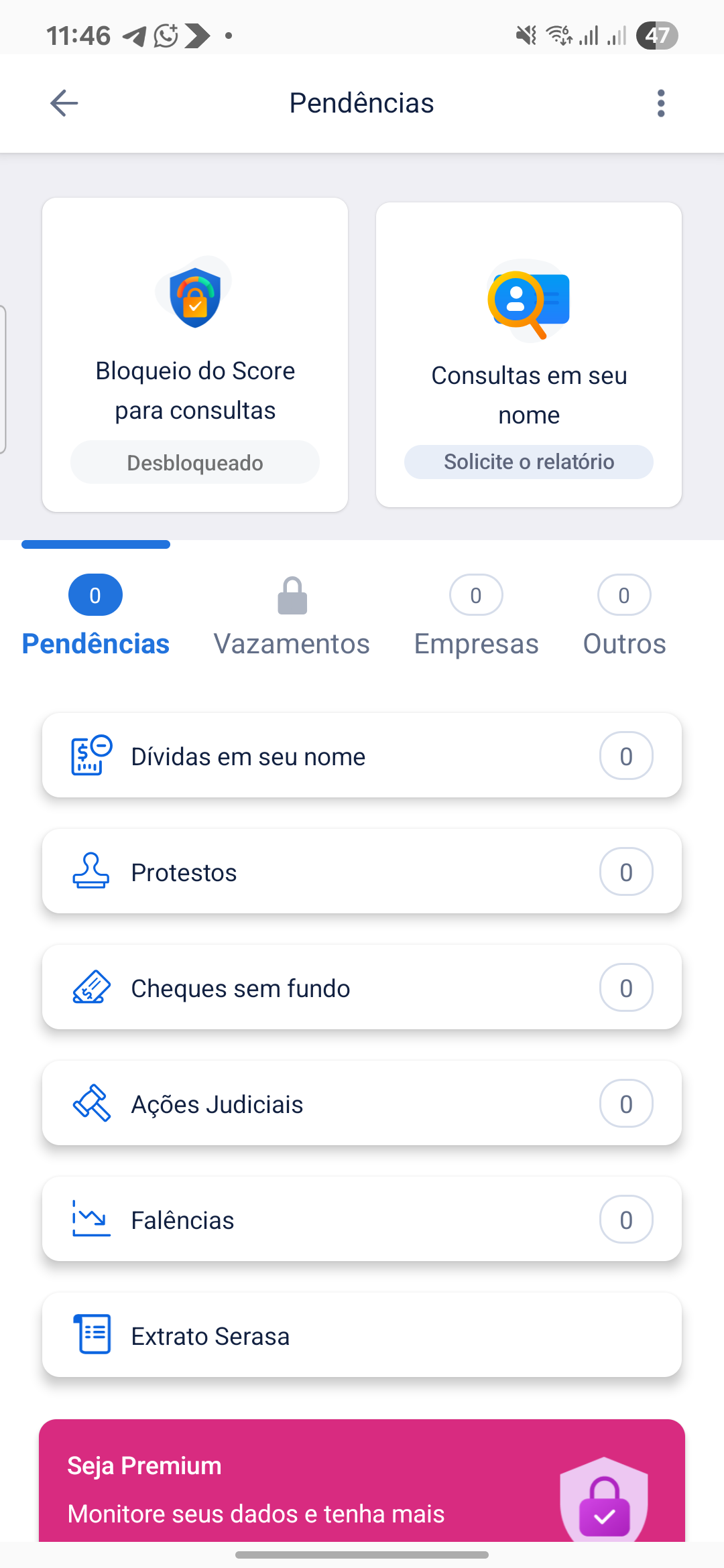Open Cheques sem fundo details
The height and width of the screenshot is (1568, 724).
[362, 988]
